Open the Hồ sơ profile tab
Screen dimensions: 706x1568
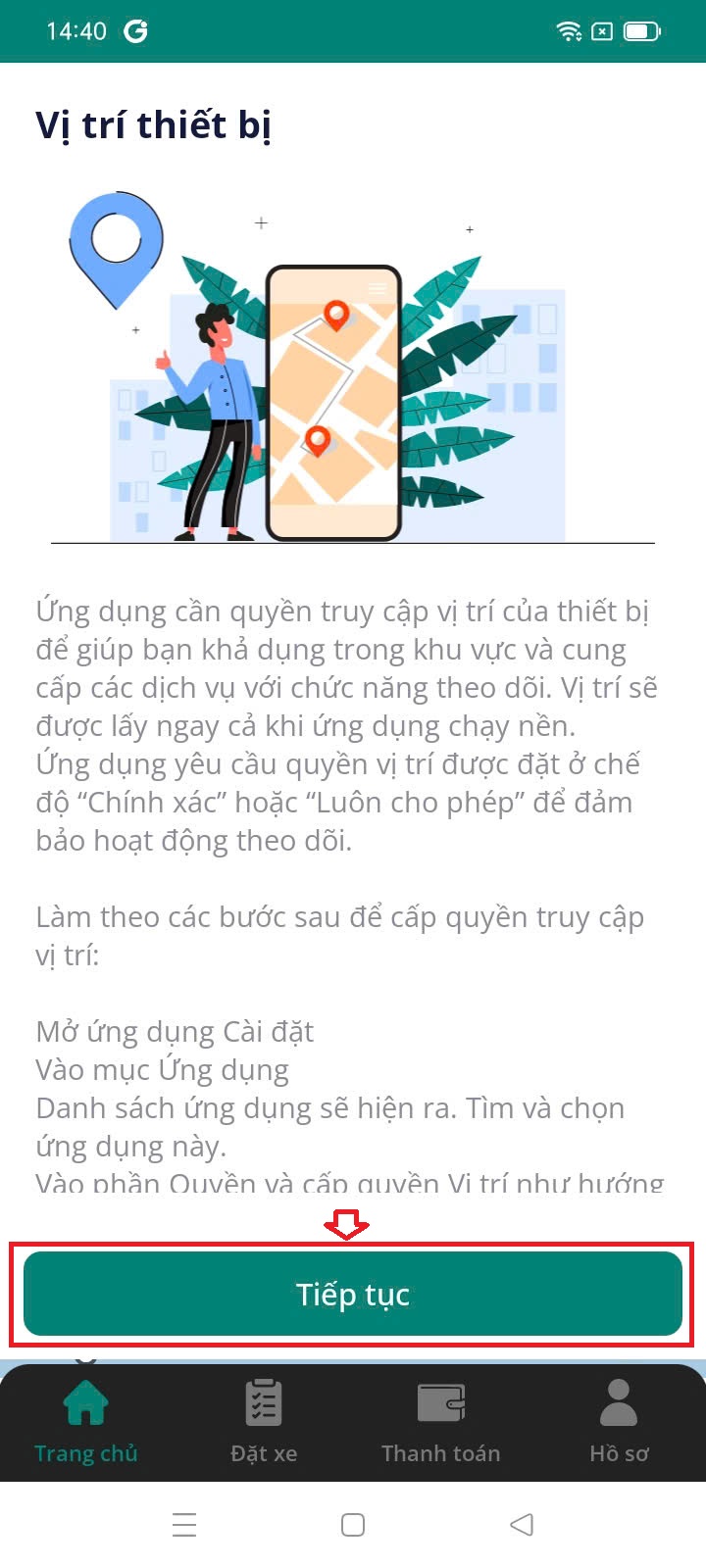click(x=619, y=1421)
